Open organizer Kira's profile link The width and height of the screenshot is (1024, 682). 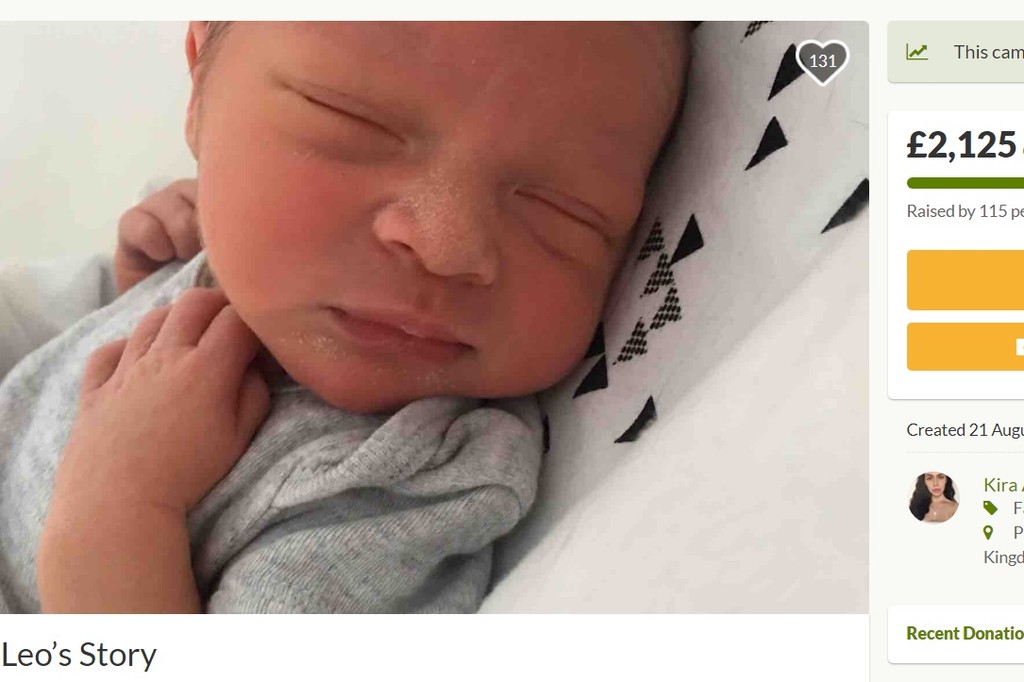(x=1002, y=485)
